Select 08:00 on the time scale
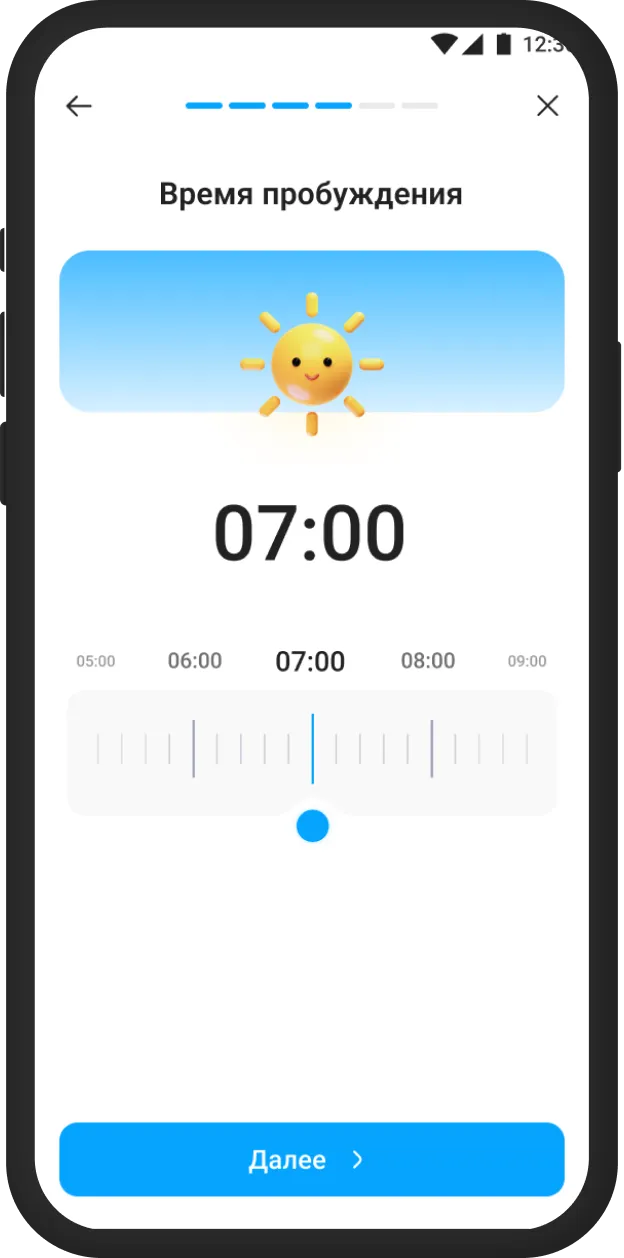This screenshot has width=624, height=1258. pyautogui.click(x=428, y=661)
